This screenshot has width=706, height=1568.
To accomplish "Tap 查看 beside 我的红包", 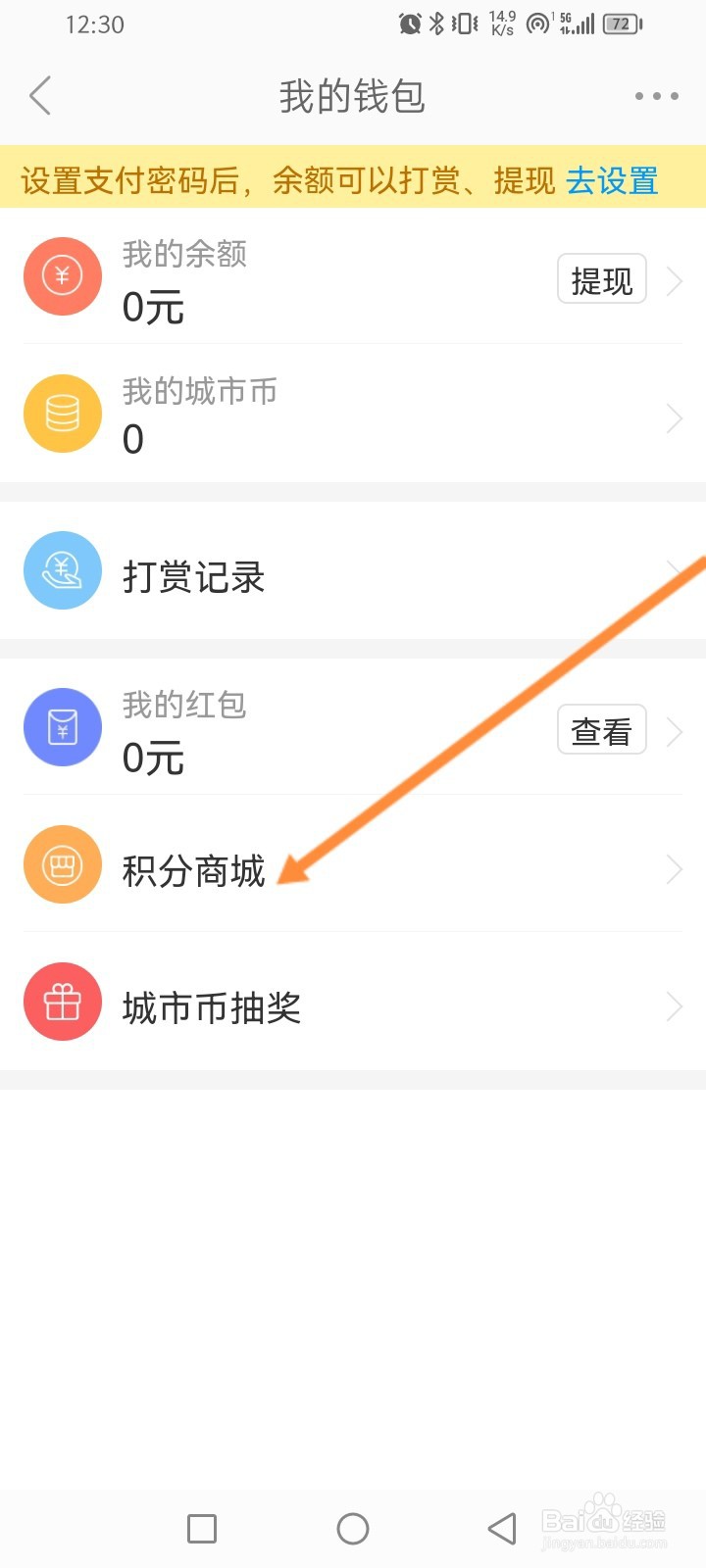I will pos(601,729).
